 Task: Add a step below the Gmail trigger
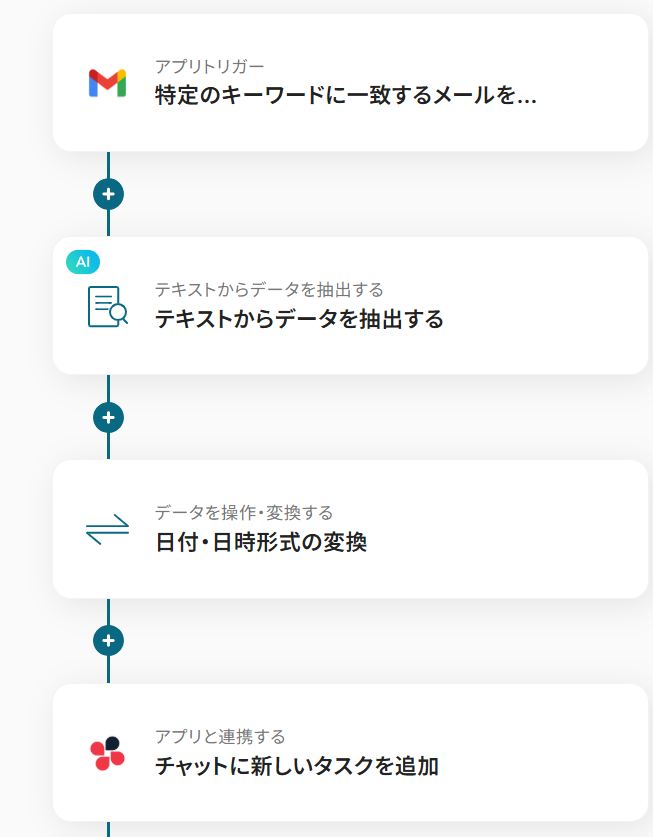[108, 194]
